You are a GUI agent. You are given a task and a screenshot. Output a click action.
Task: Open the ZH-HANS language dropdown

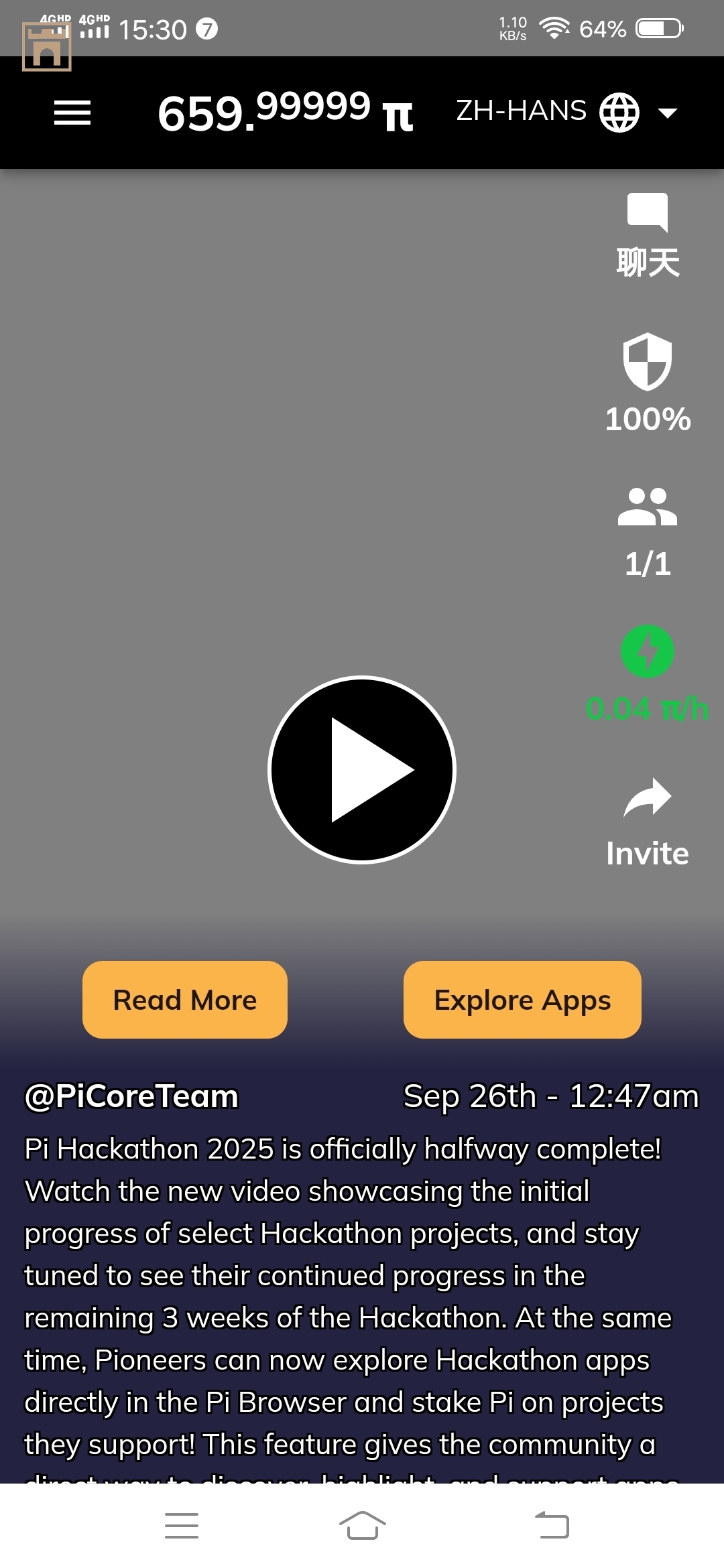point(566,113)
